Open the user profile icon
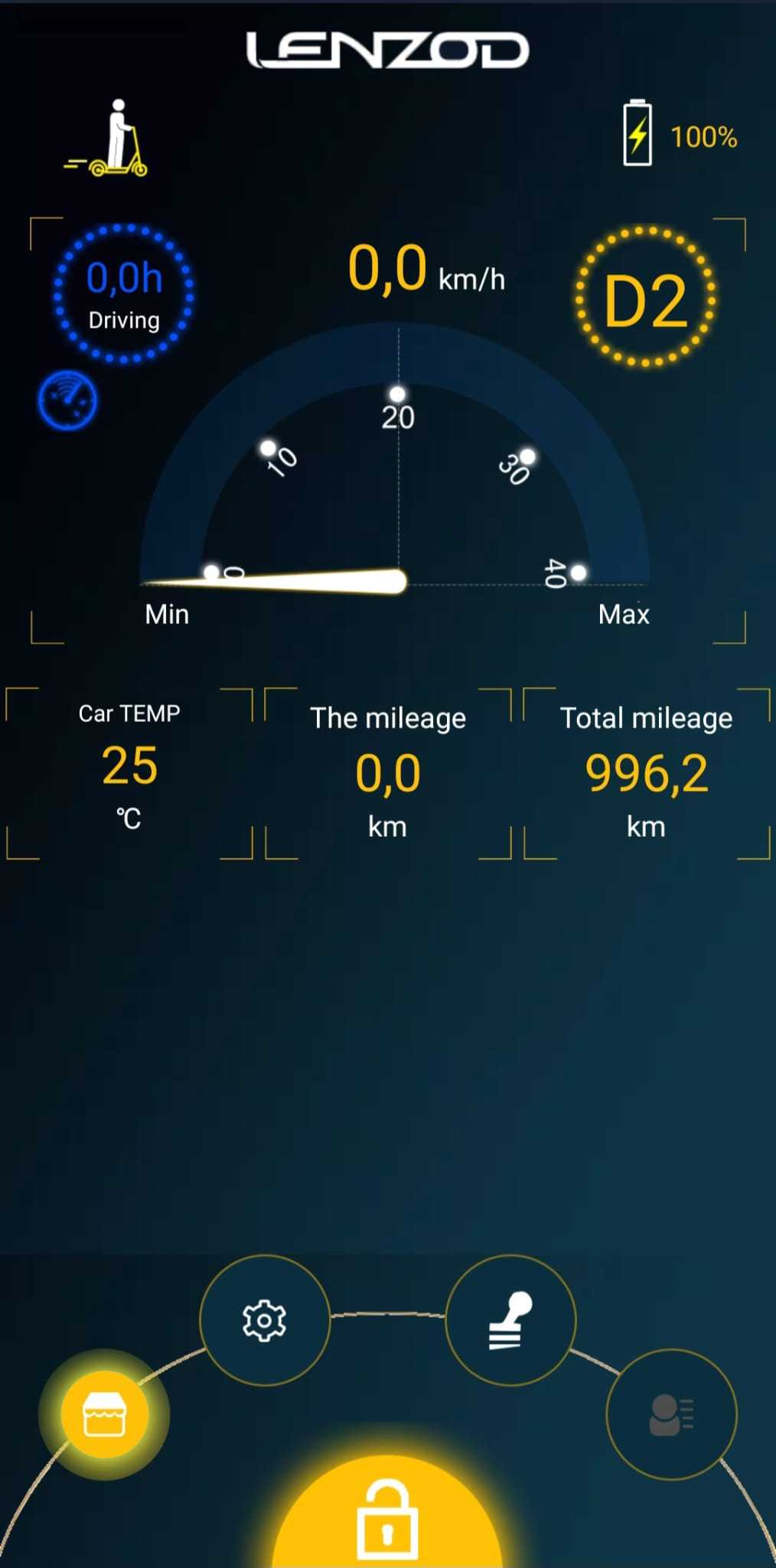The width and height of the screenshot is (776, 1568). pyautogui.click(x=671, y=1414)
